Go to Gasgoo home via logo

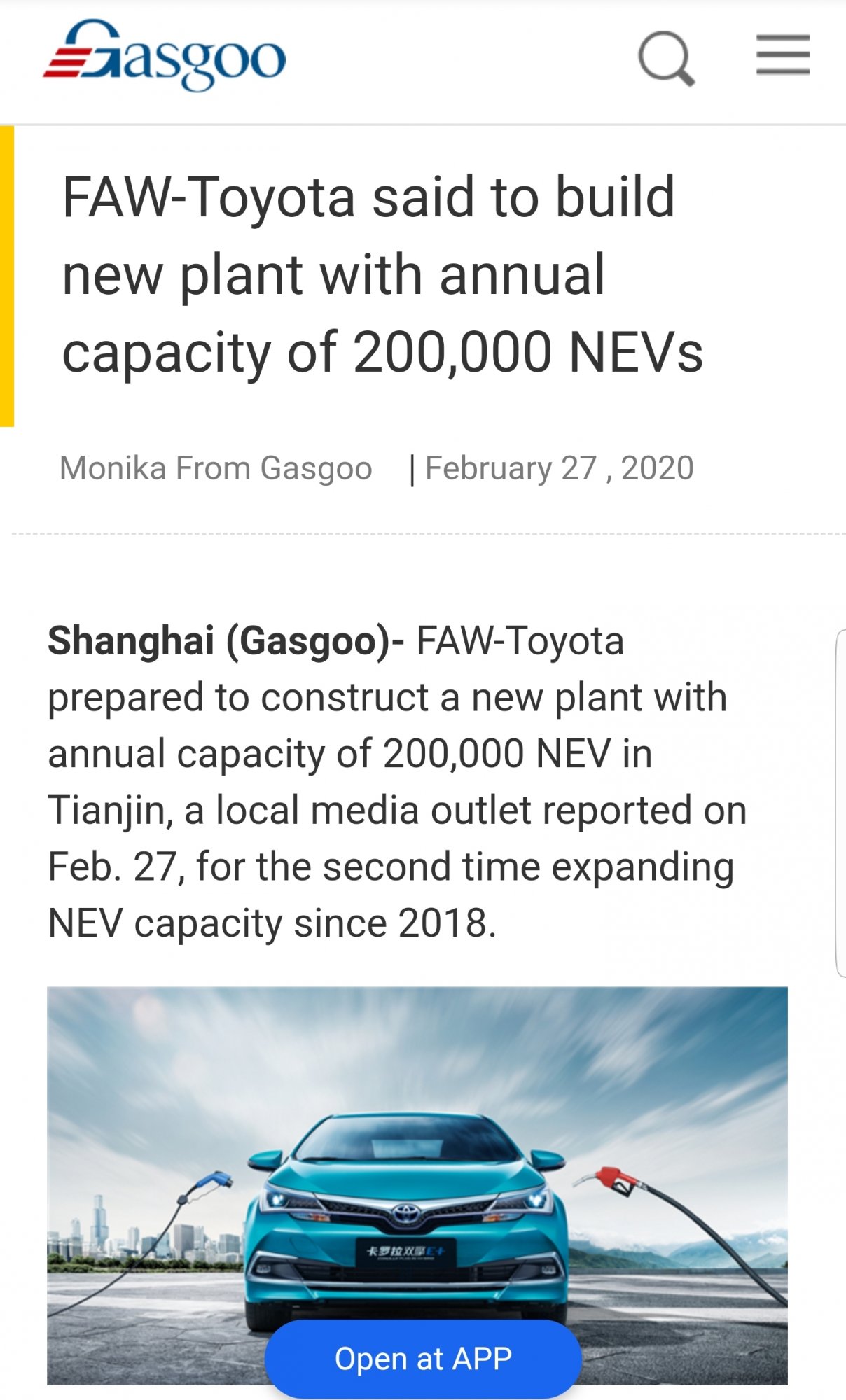click(x=165, y=55)
